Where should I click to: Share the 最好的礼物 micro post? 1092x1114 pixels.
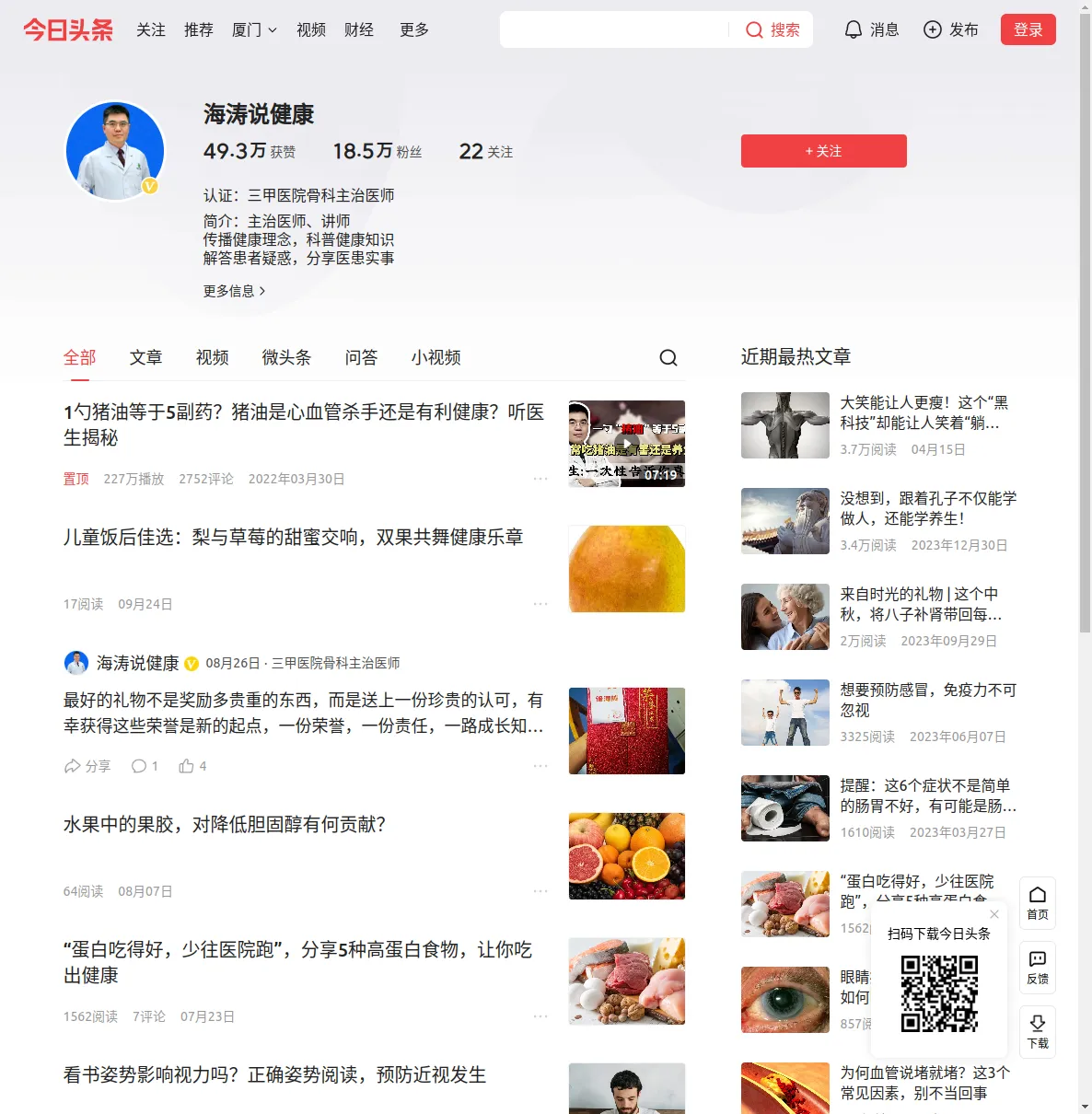(87, 766)
